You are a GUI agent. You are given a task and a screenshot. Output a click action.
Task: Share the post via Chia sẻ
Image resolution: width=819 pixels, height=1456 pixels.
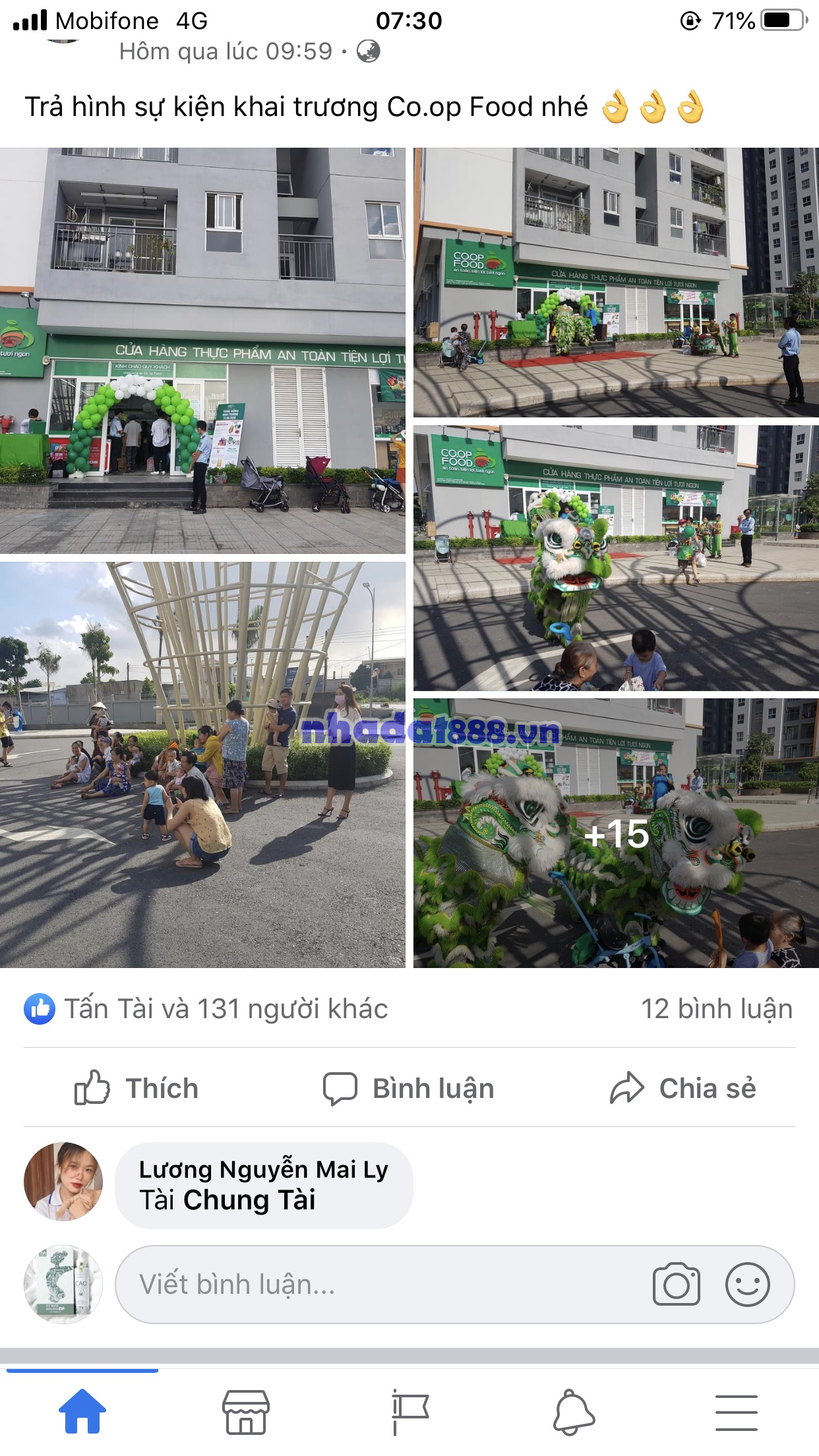(683, 1088)
